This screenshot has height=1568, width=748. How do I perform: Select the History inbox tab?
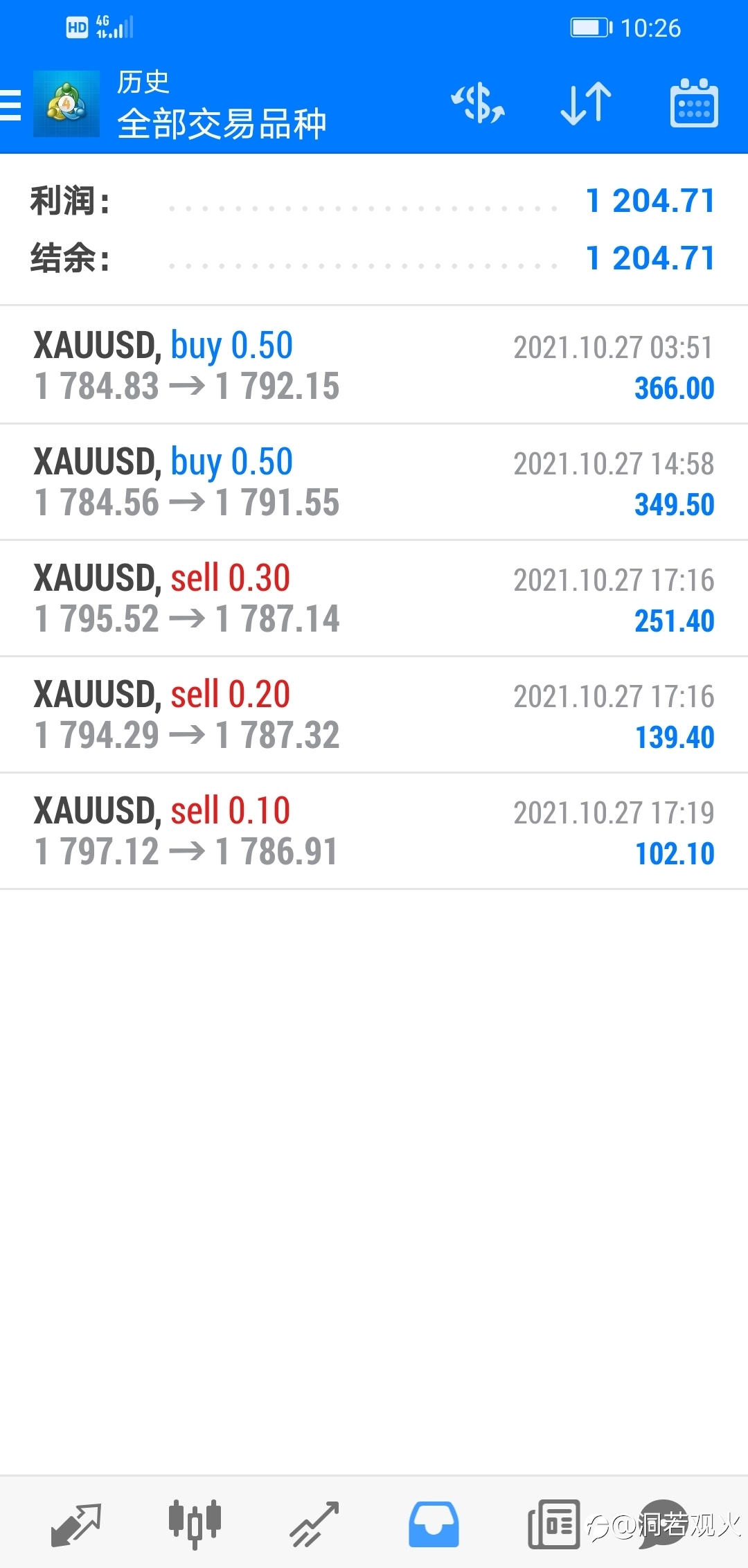[434, 1524]
